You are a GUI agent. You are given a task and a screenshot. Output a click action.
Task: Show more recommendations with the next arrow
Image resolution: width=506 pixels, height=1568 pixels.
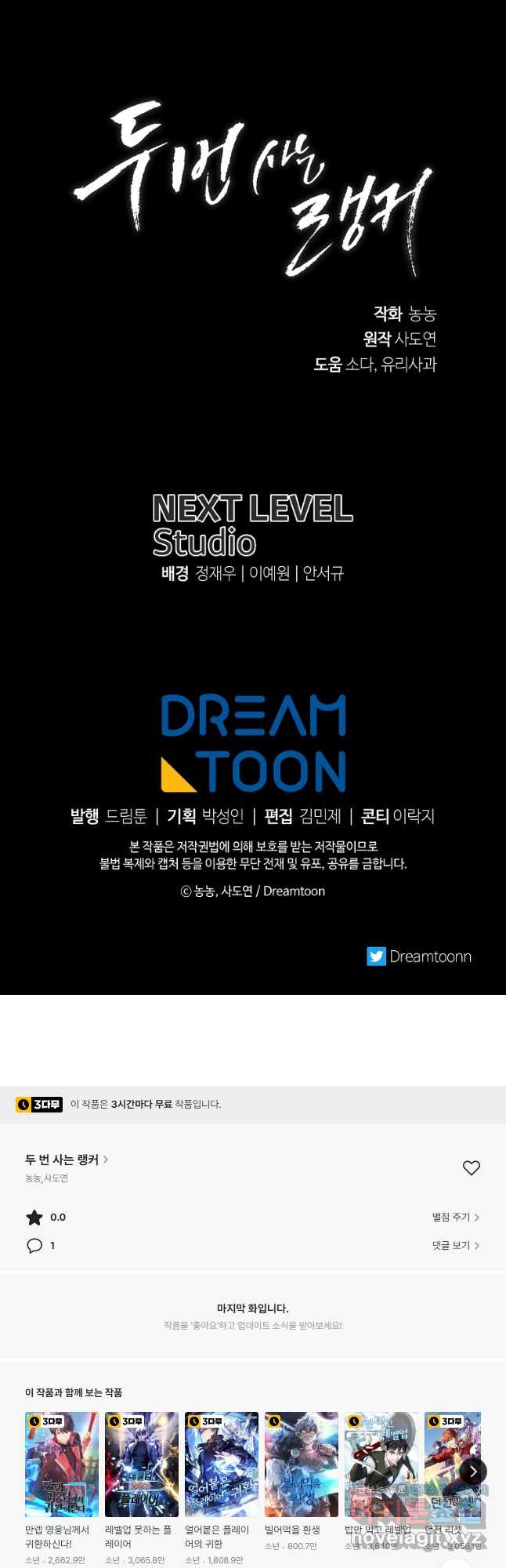(x=473, y=1472)
